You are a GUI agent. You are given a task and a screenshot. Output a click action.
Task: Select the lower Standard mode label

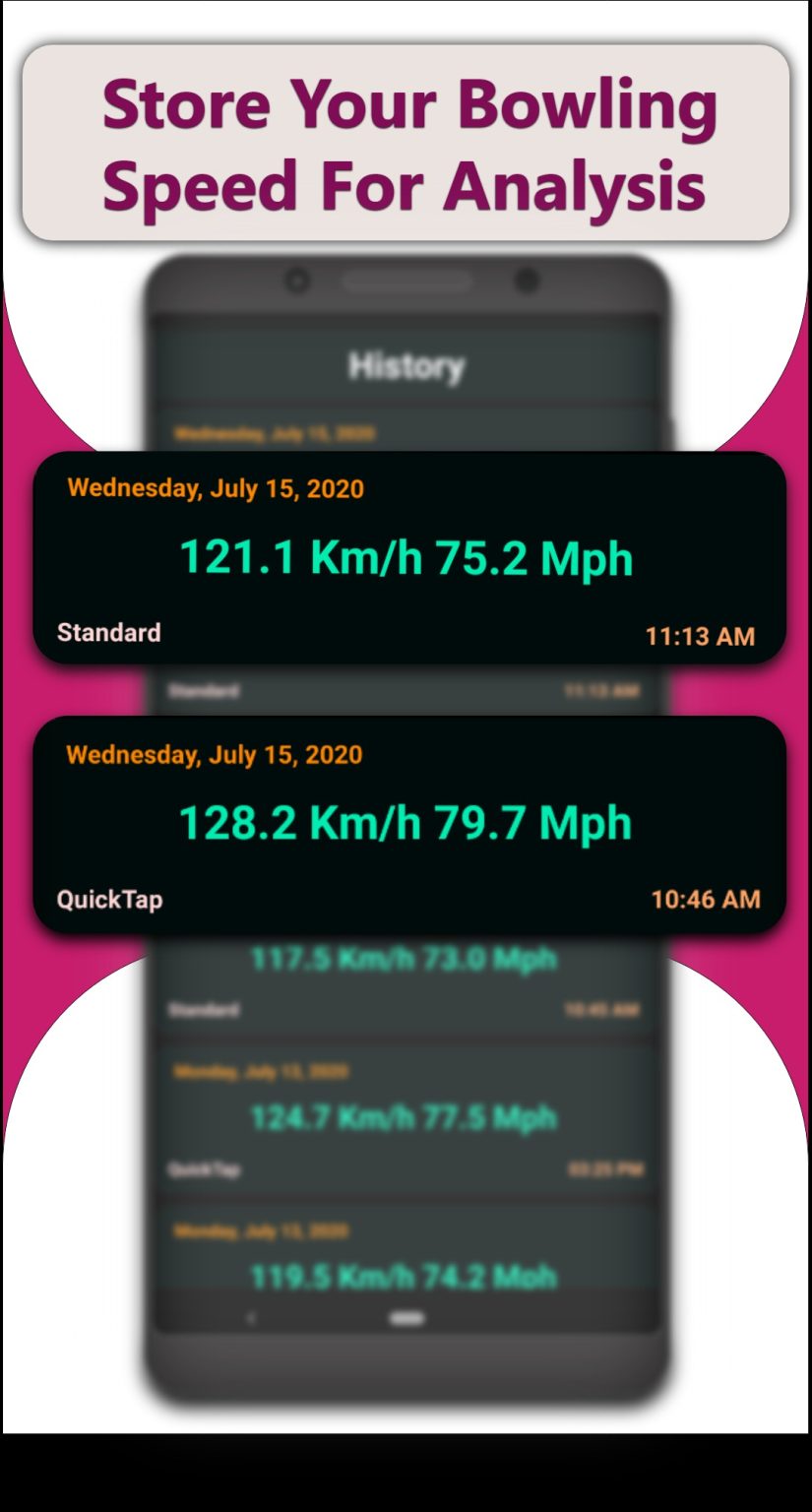(202, 1009)
